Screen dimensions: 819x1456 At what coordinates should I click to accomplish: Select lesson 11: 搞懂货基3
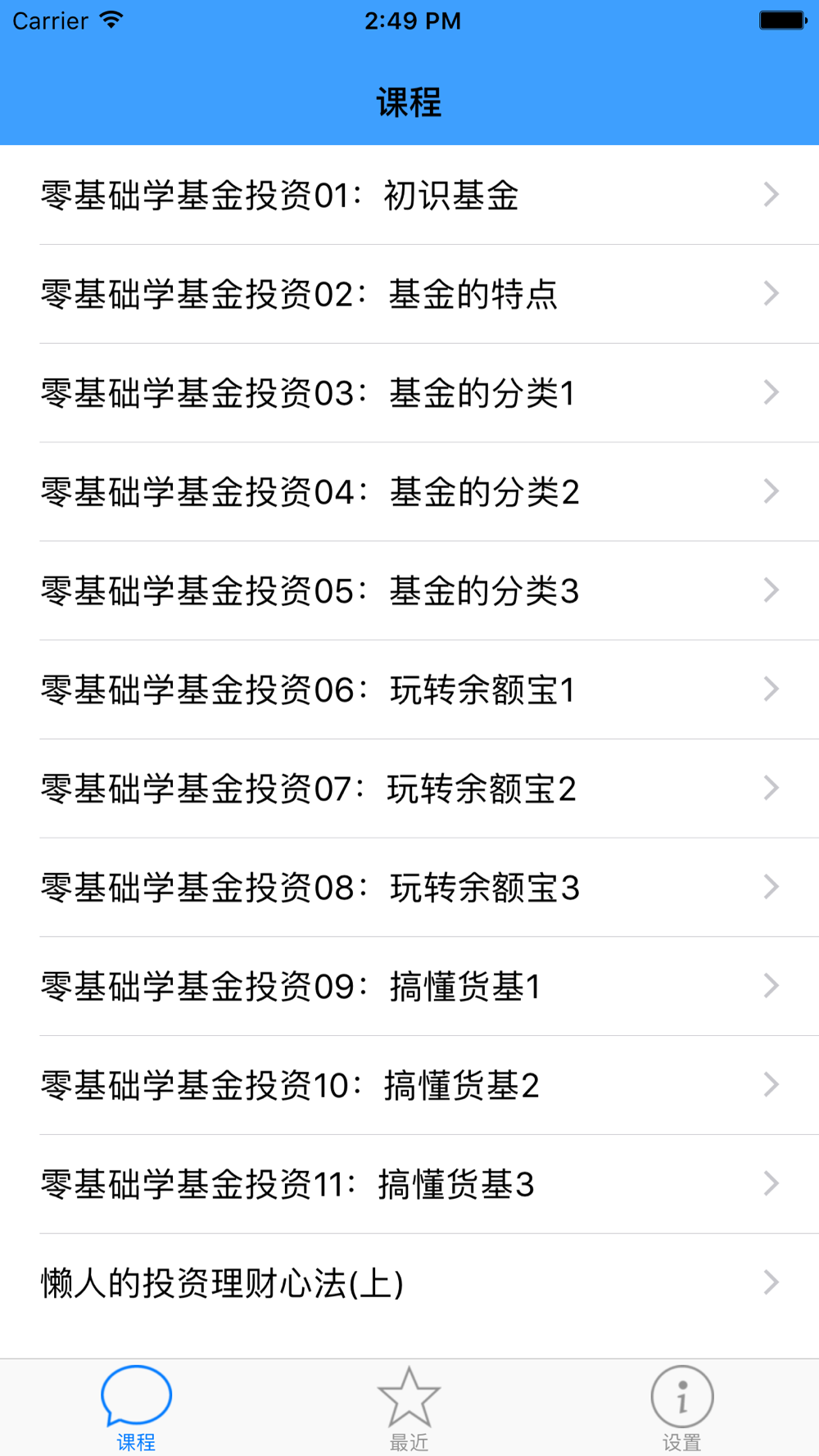click(x=409, y=1184)
